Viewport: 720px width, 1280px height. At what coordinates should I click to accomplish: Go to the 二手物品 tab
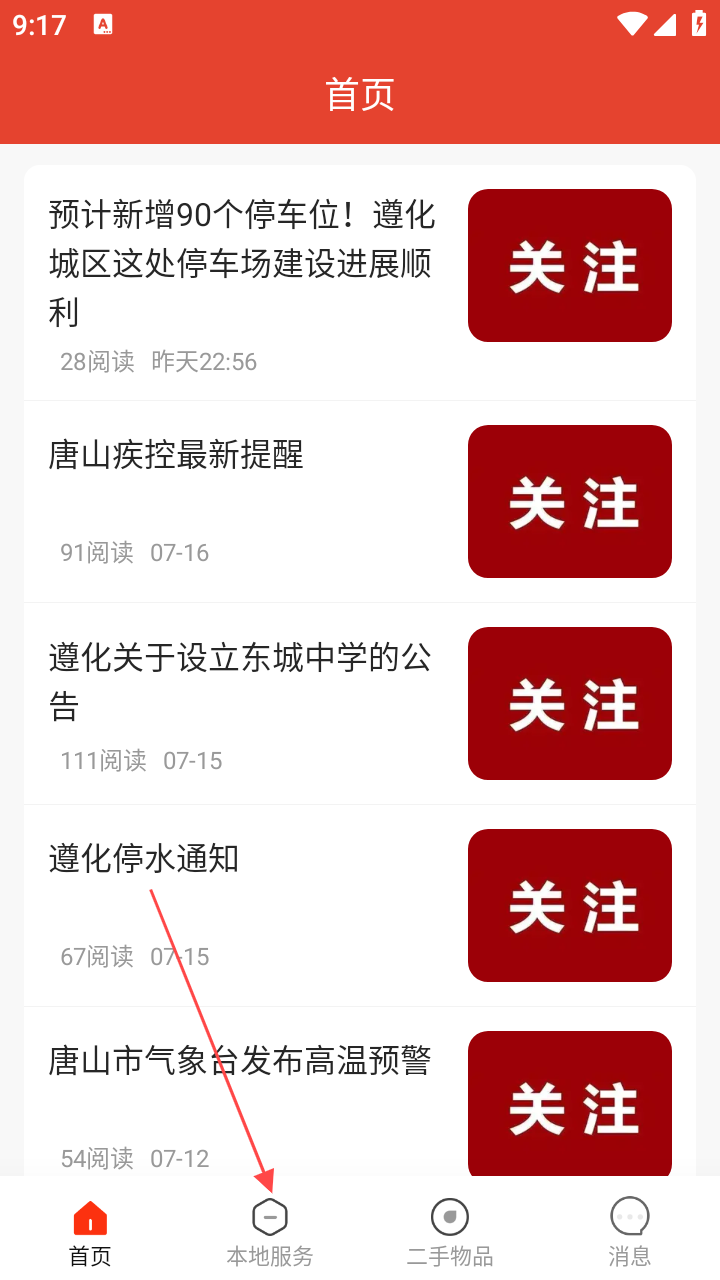(x=450, y=1231)
